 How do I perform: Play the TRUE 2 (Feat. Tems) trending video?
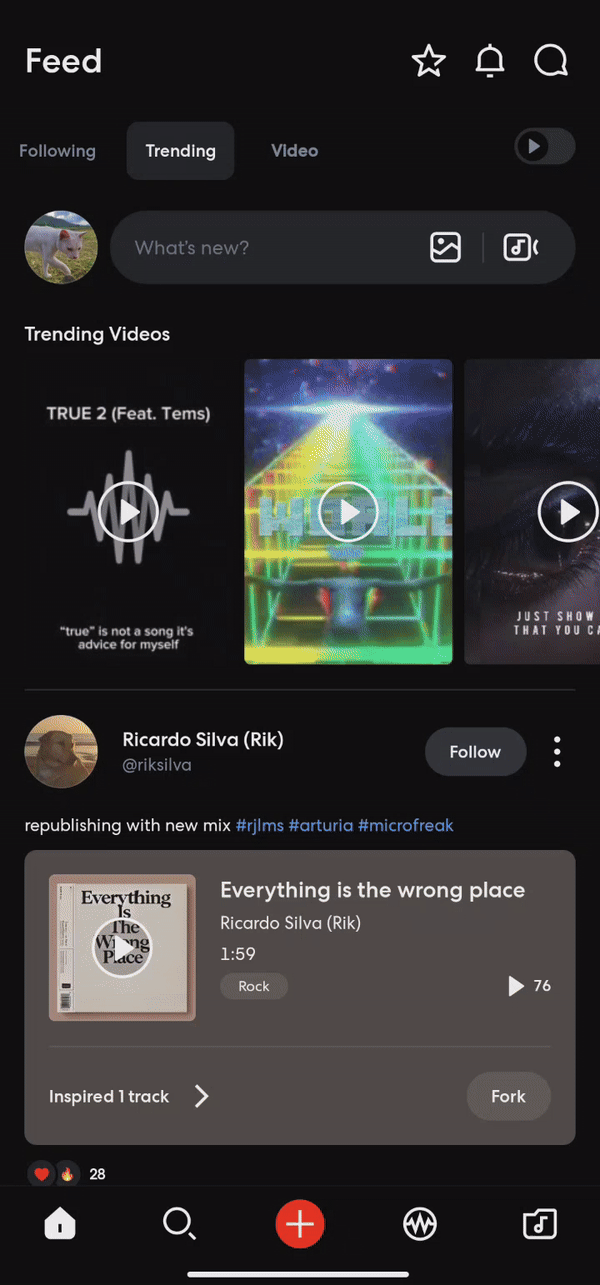pyautogui.click(x=128, y=511)
